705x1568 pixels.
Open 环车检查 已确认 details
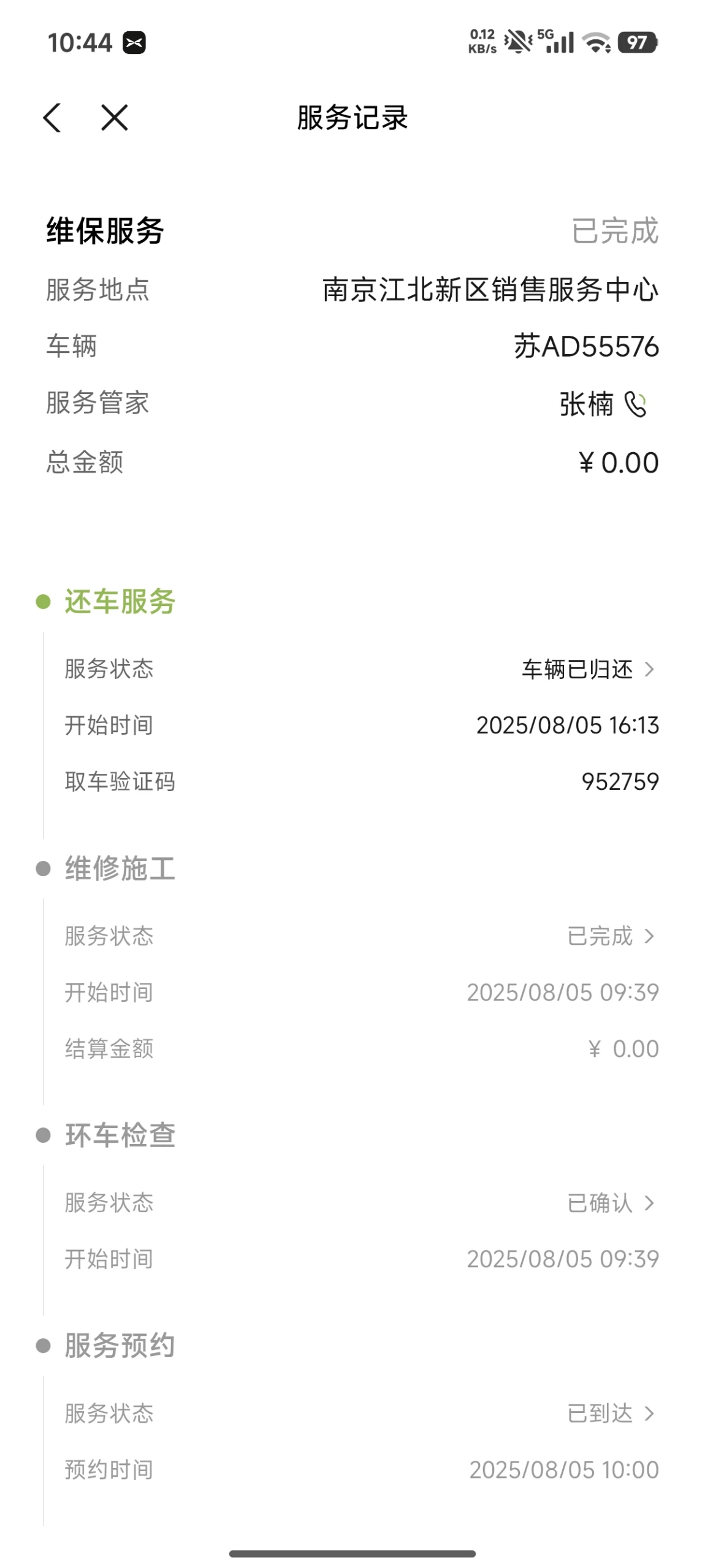tap(611, 1203)
